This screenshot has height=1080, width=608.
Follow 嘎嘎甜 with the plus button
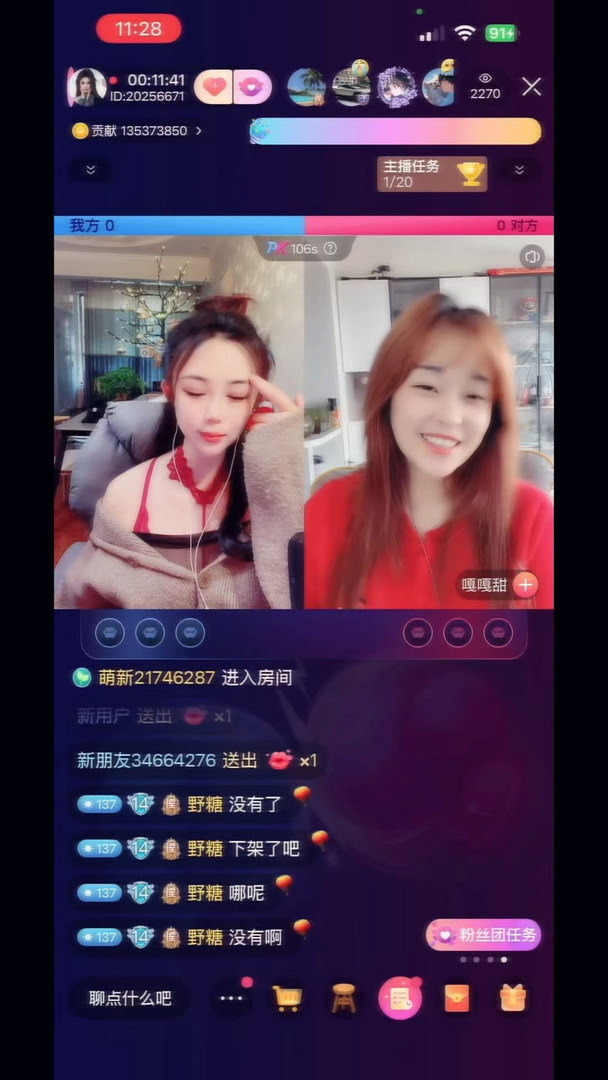(526, 585)
